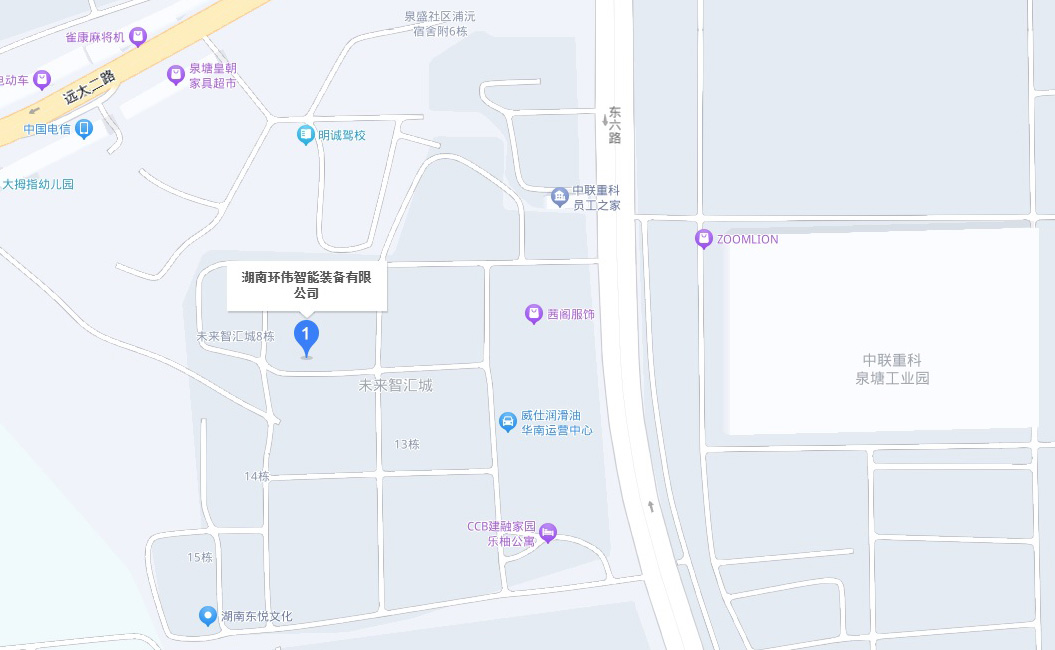Image resolution: width=1055 pixels, height=650 pixels.
Task: Tap the 茜阁服饰 store marker
Action: [x=534, y=314]
